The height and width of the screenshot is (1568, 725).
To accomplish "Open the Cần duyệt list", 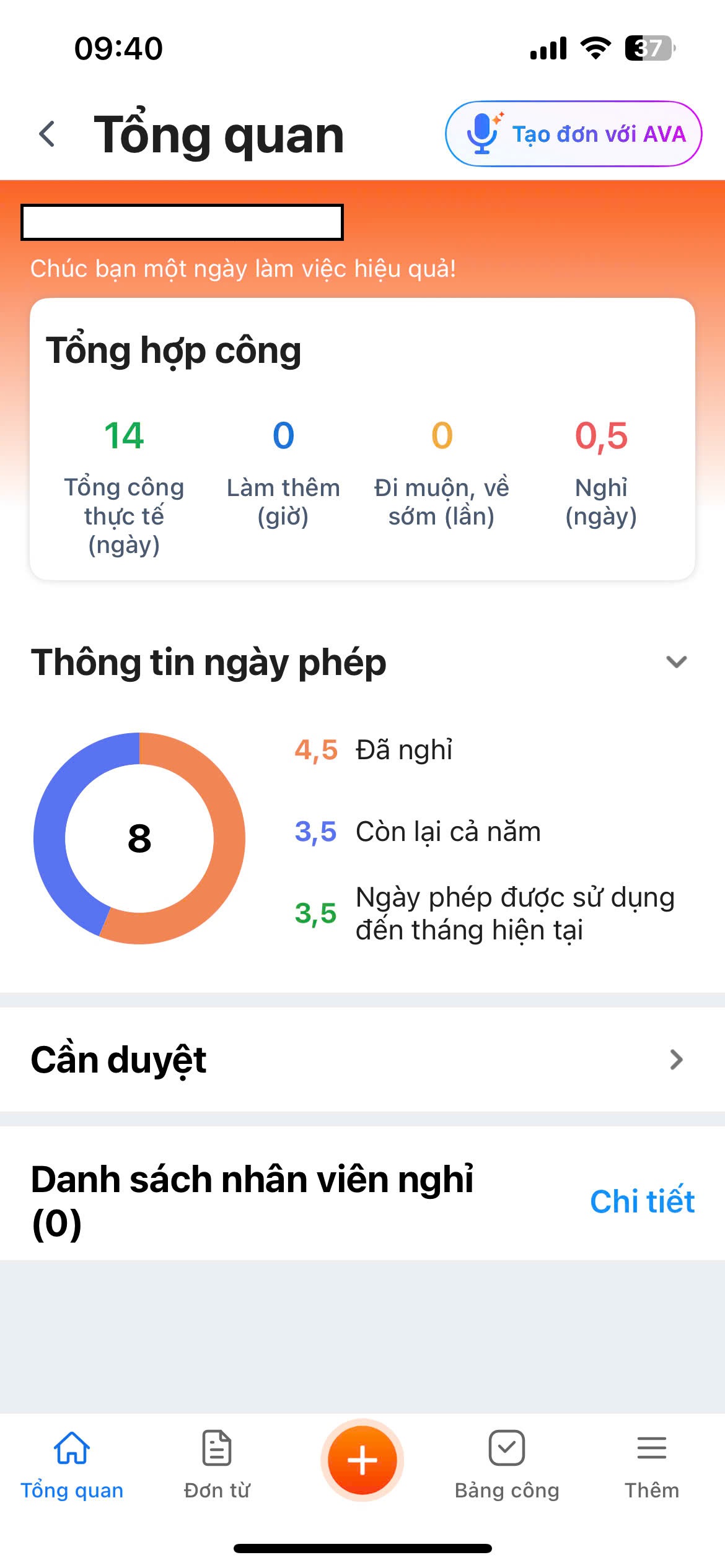I will tap(676, 1060).
